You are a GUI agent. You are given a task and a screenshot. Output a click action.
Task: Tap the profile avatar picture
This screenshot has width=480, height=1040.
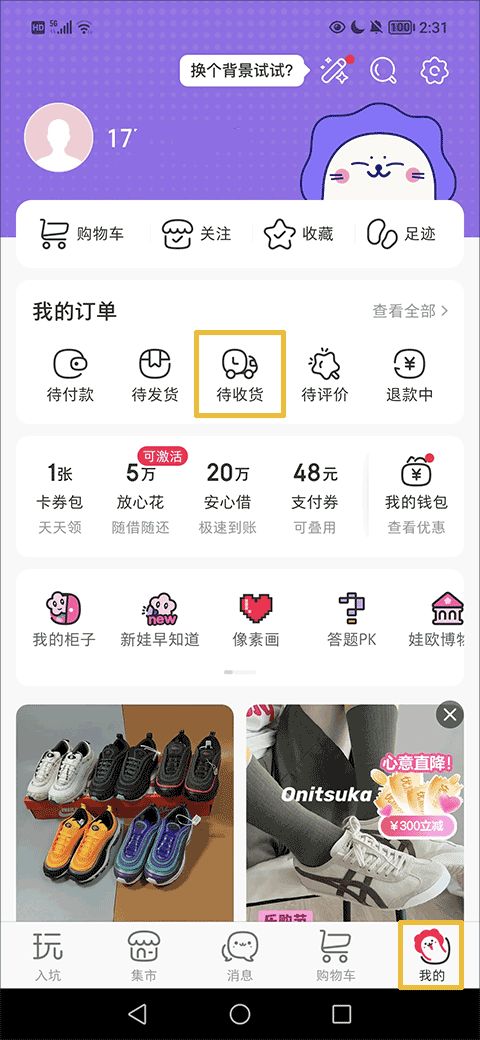(x=58, y=138)
